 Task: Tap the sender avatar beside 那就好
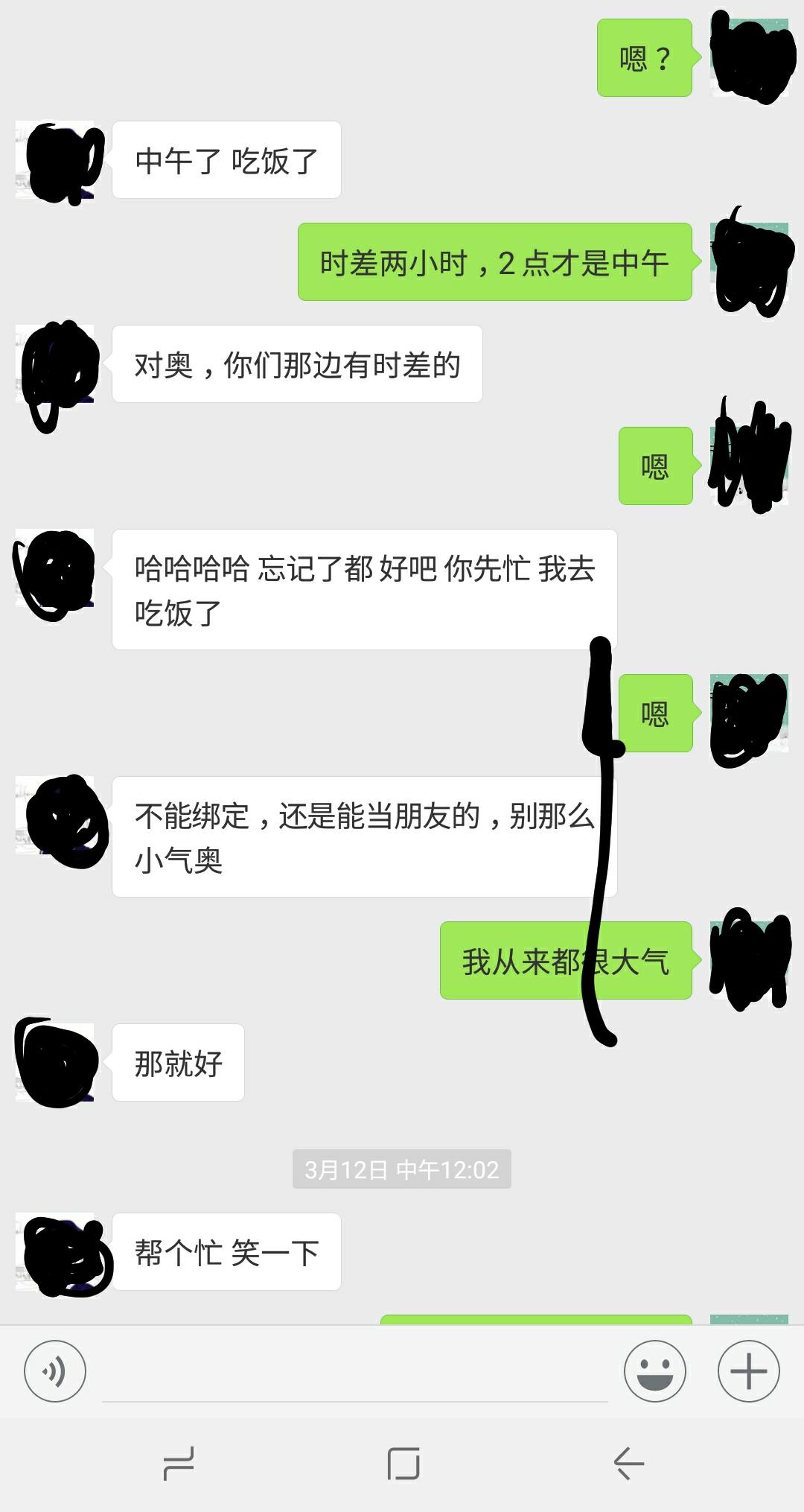(x=56, y=1063)
